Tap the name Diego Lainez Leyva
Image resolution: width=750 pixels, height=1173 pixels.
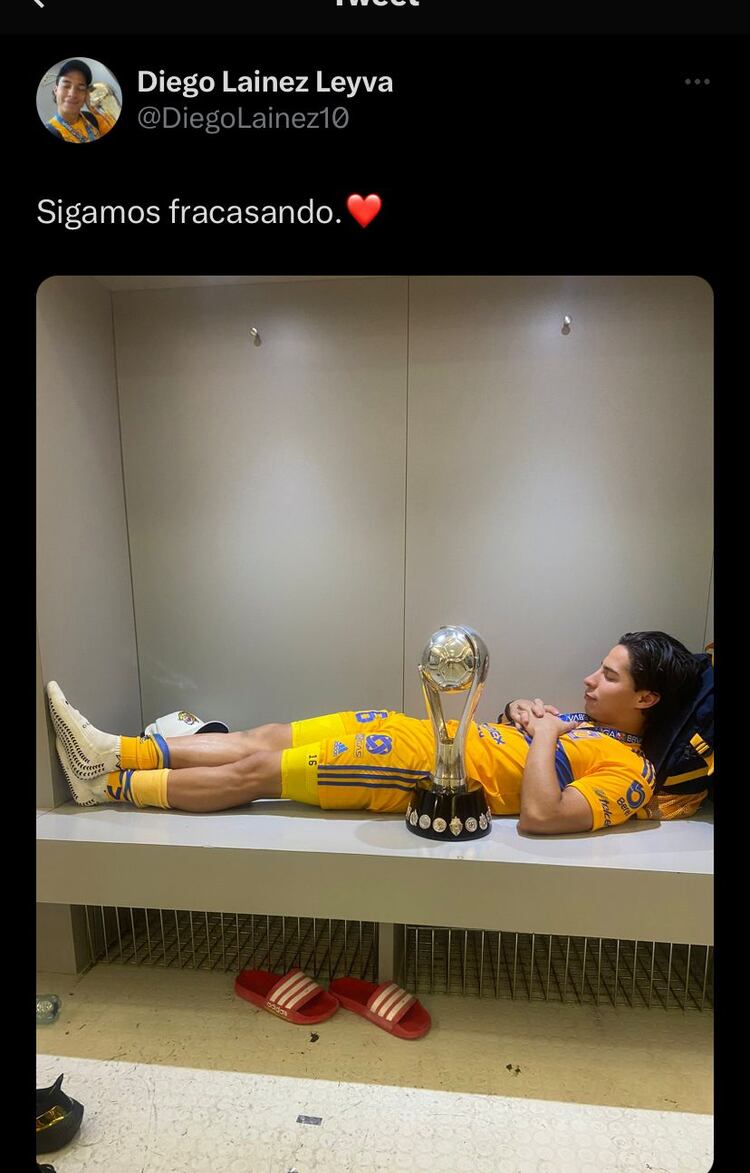tap(265, 82)
